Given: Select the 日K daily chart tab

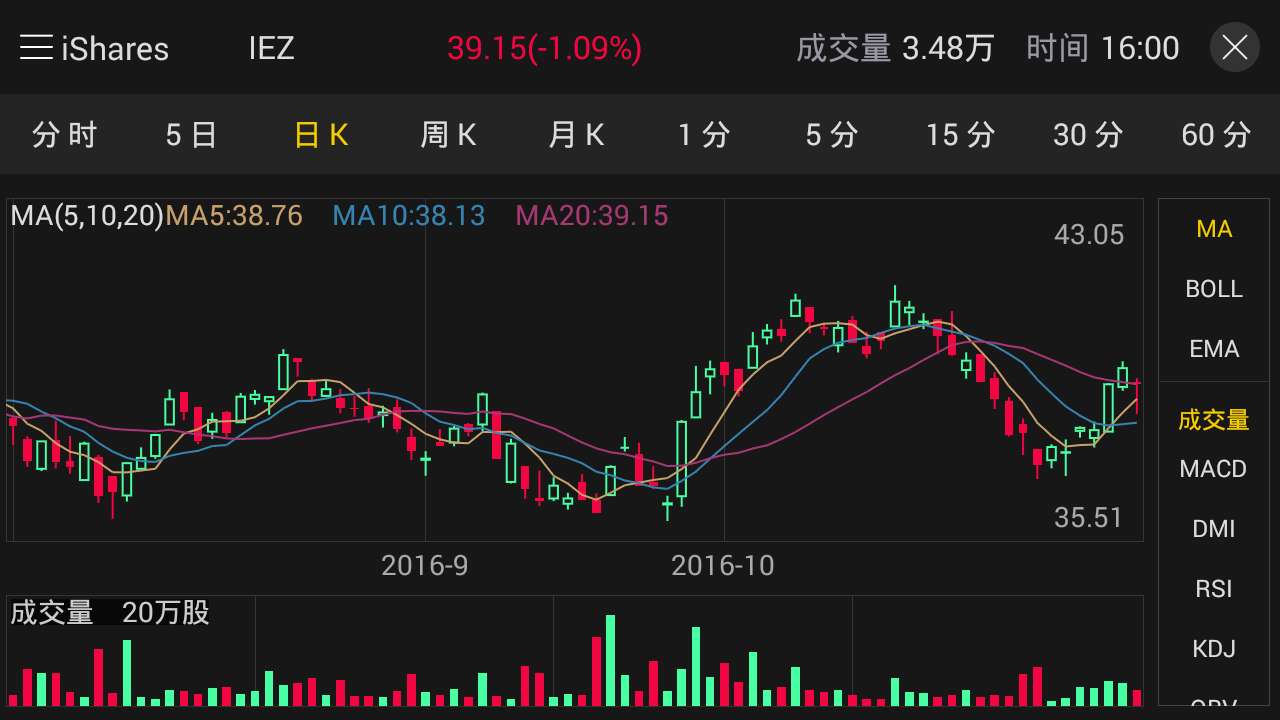Looking at the screenshot, I should coord(321,134).
